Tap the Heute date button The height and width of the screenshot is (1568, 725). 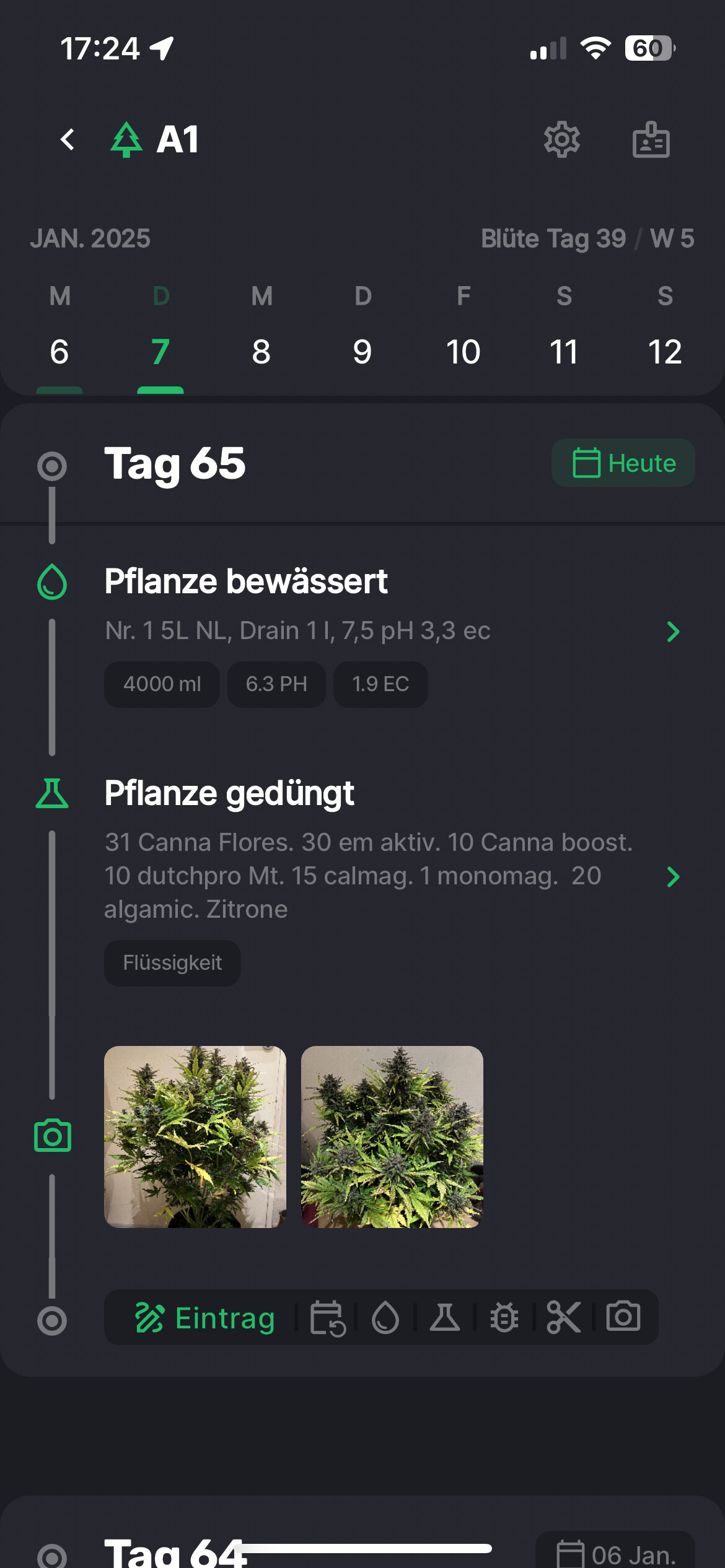623,463
